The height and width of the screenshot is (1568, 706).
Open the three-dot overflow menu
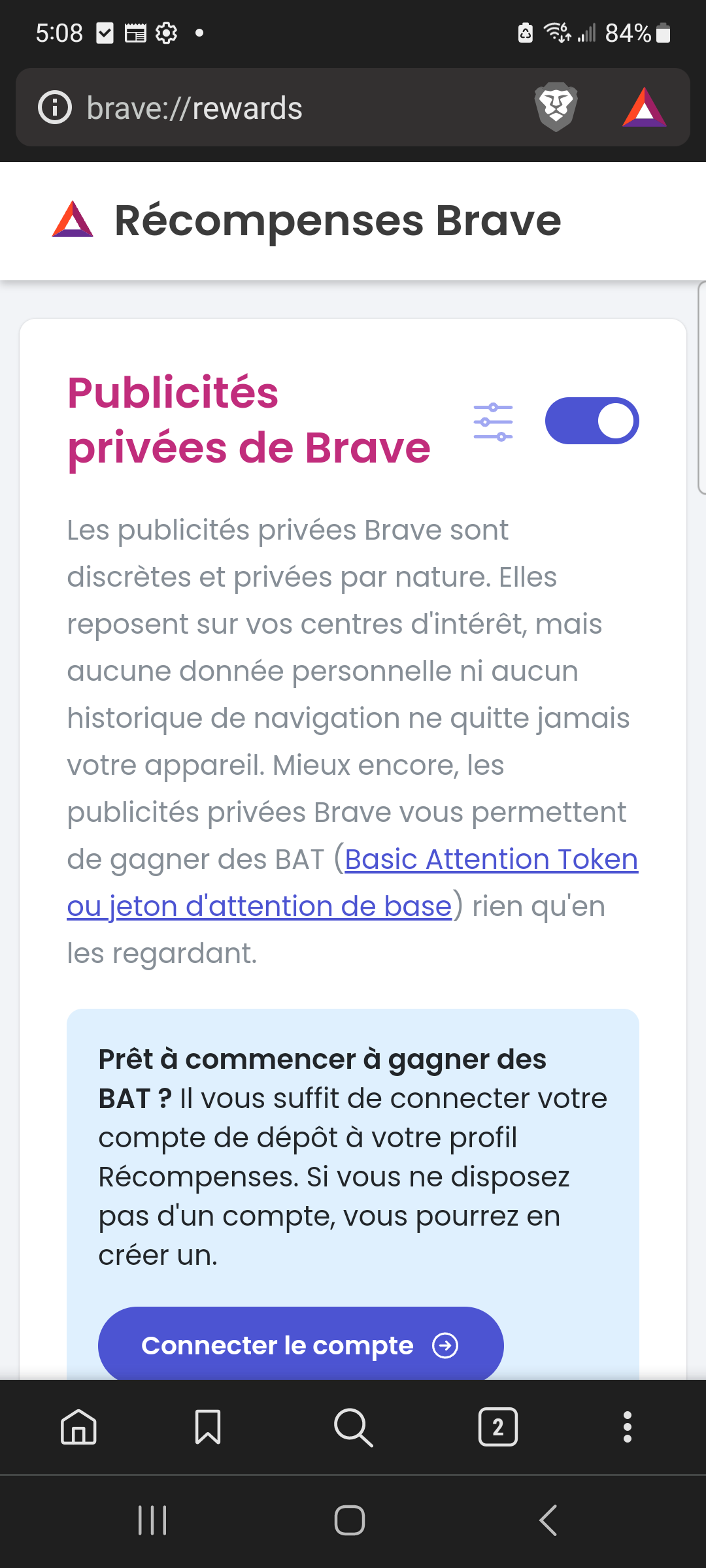628,1427
